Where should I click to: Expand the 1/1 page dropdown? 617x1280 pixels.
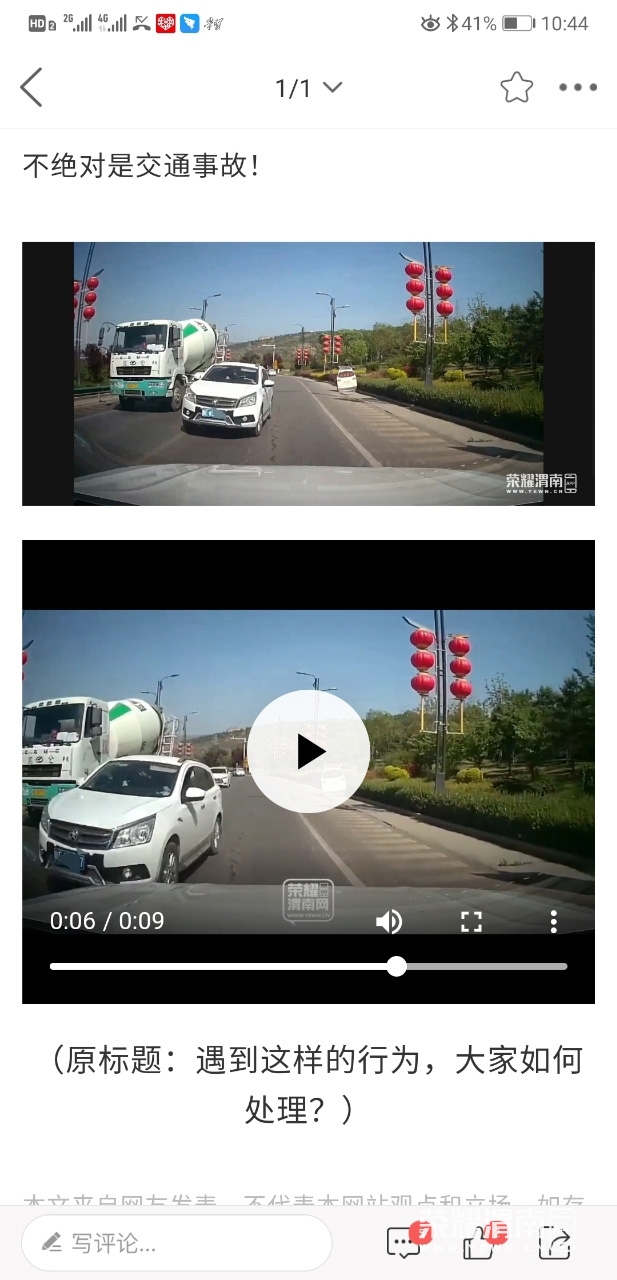308,88
